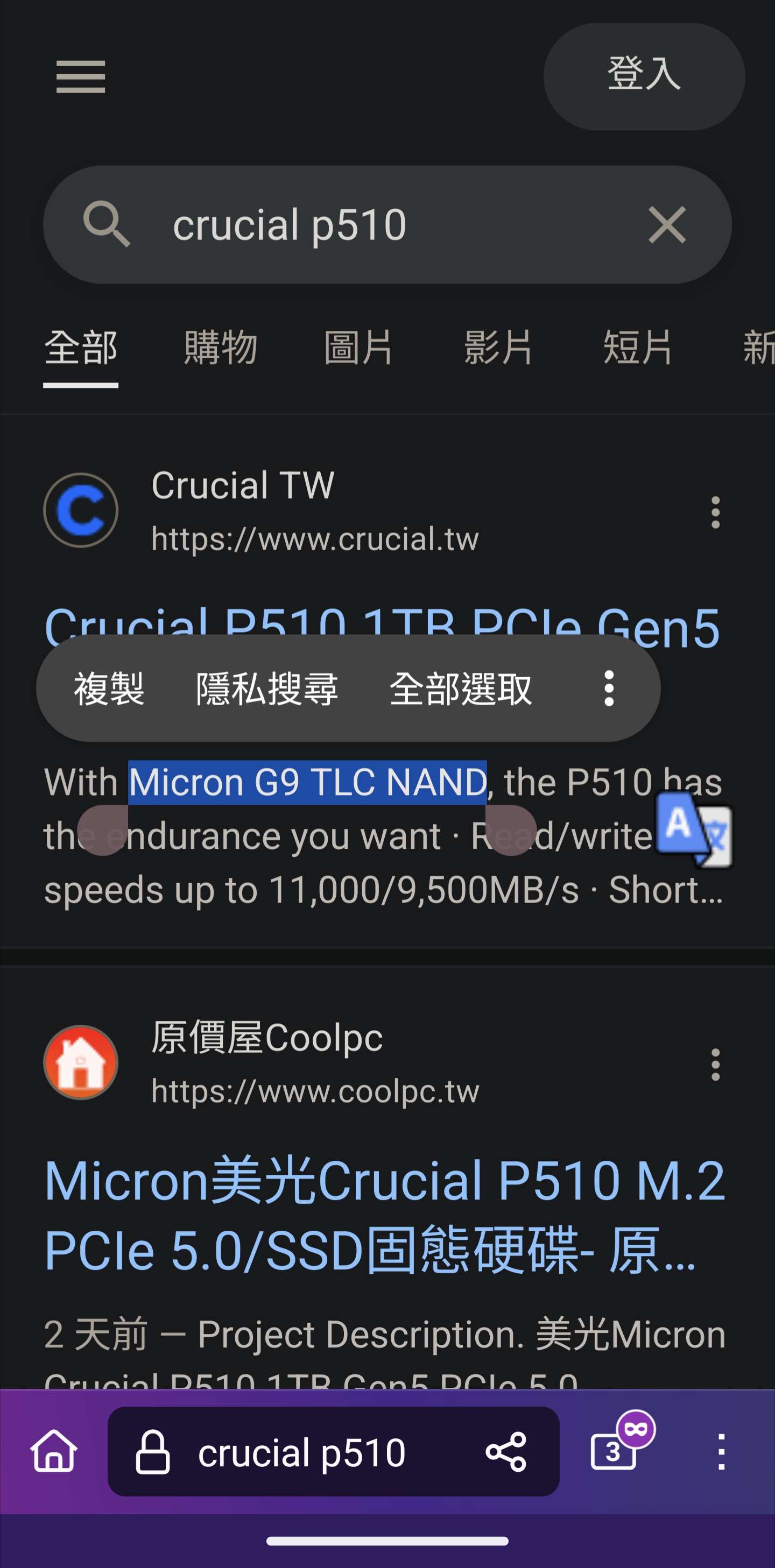The image size is (775, 1568).
Task: Open options for the 原價屋Coolpc result
Action: 715,1064
